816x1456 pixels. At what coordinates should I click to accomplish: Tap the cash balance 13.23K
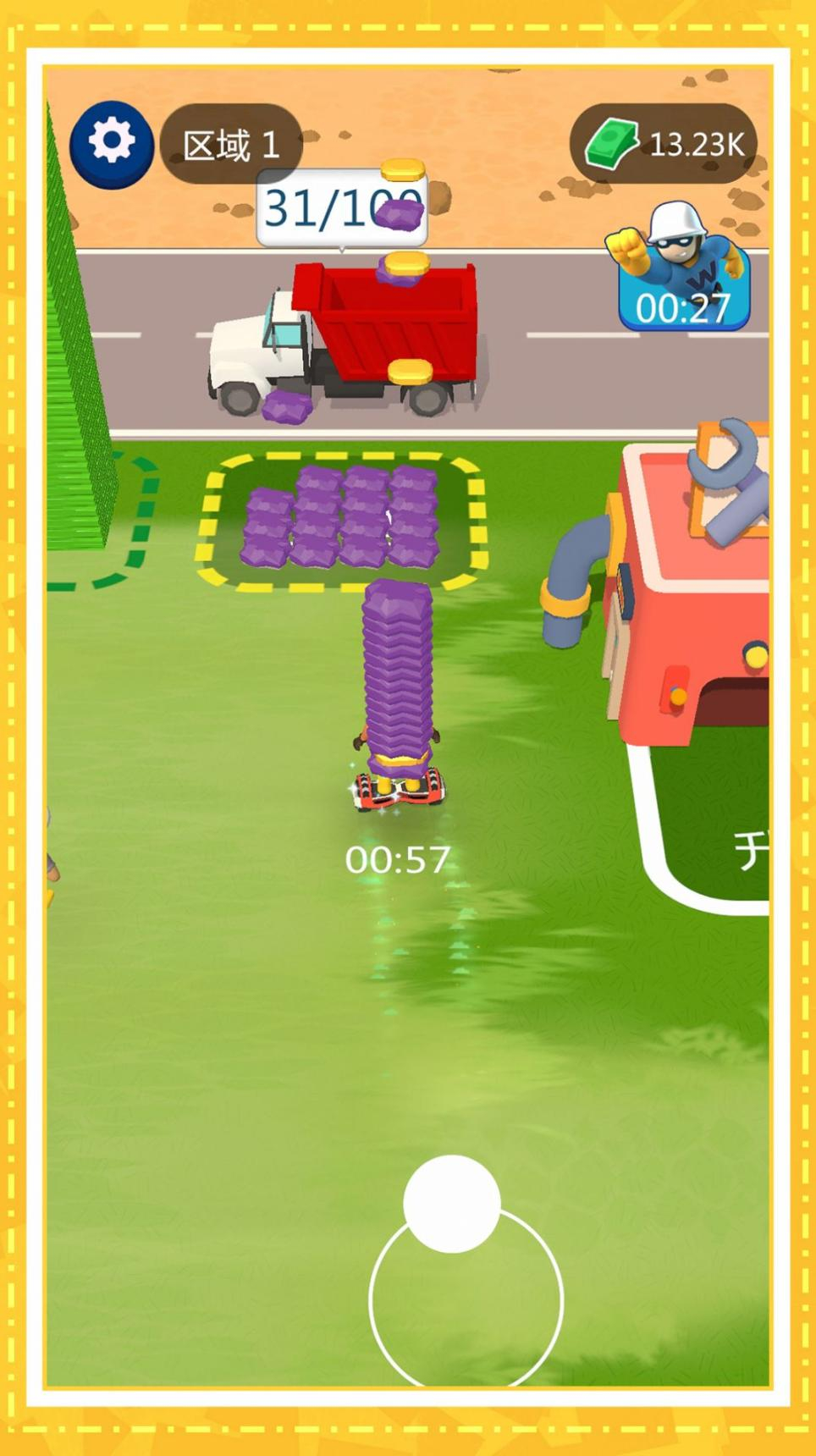pyautogui.click(x=664, y=144)
